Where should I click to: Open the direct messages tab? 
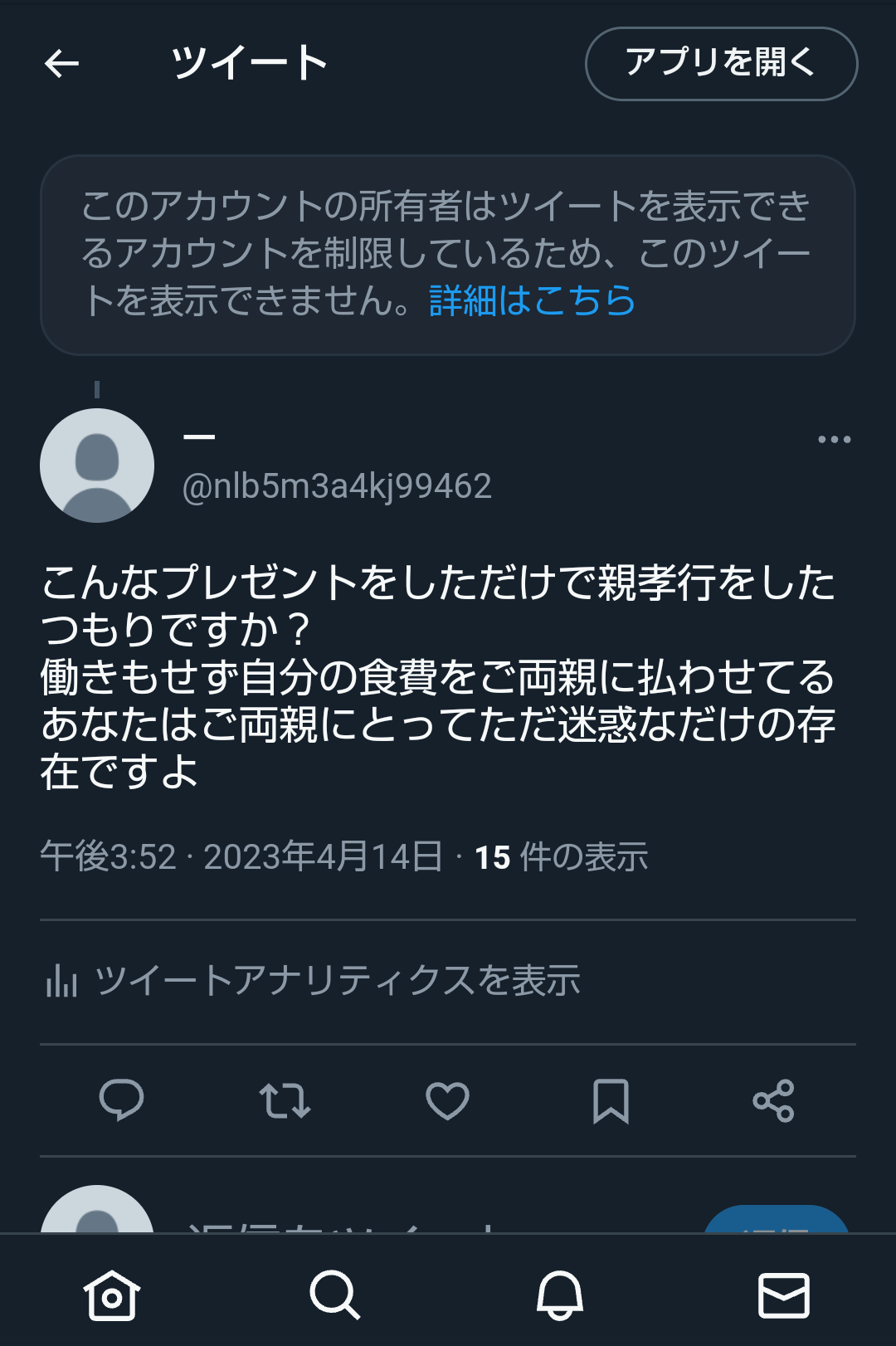click(784, 1295)
